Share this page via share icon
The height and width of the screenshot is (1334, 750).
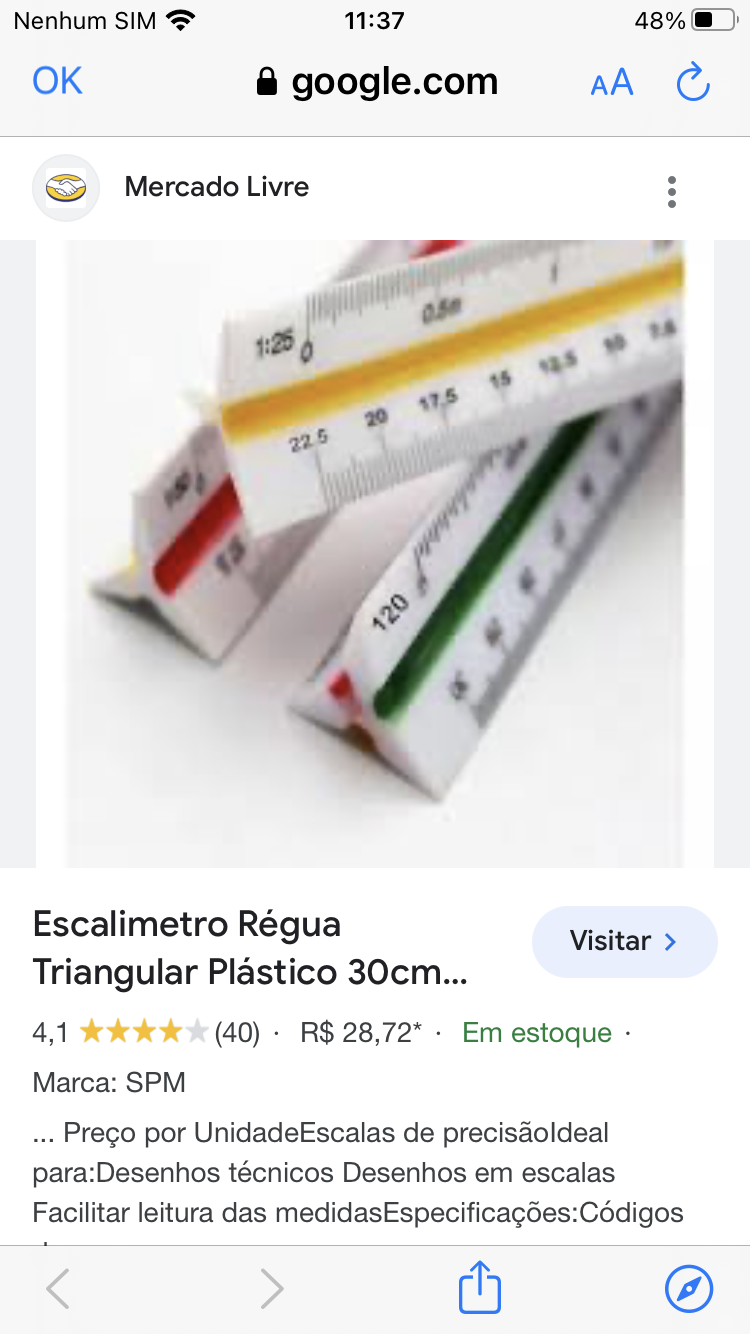pos(479,1288)
